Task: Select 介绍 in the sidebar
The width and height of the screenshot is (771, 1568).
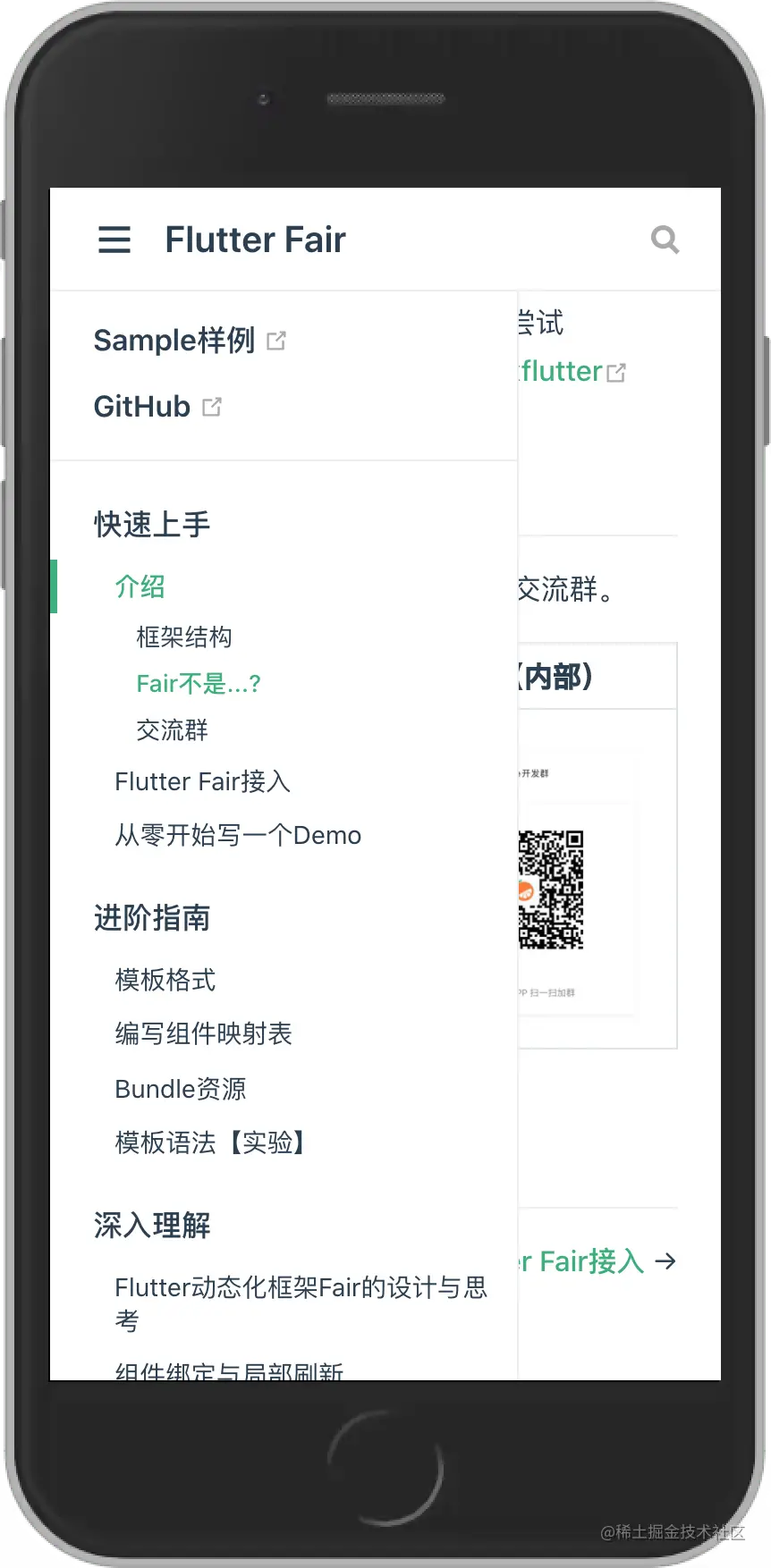Action: [x=140, y=587]
